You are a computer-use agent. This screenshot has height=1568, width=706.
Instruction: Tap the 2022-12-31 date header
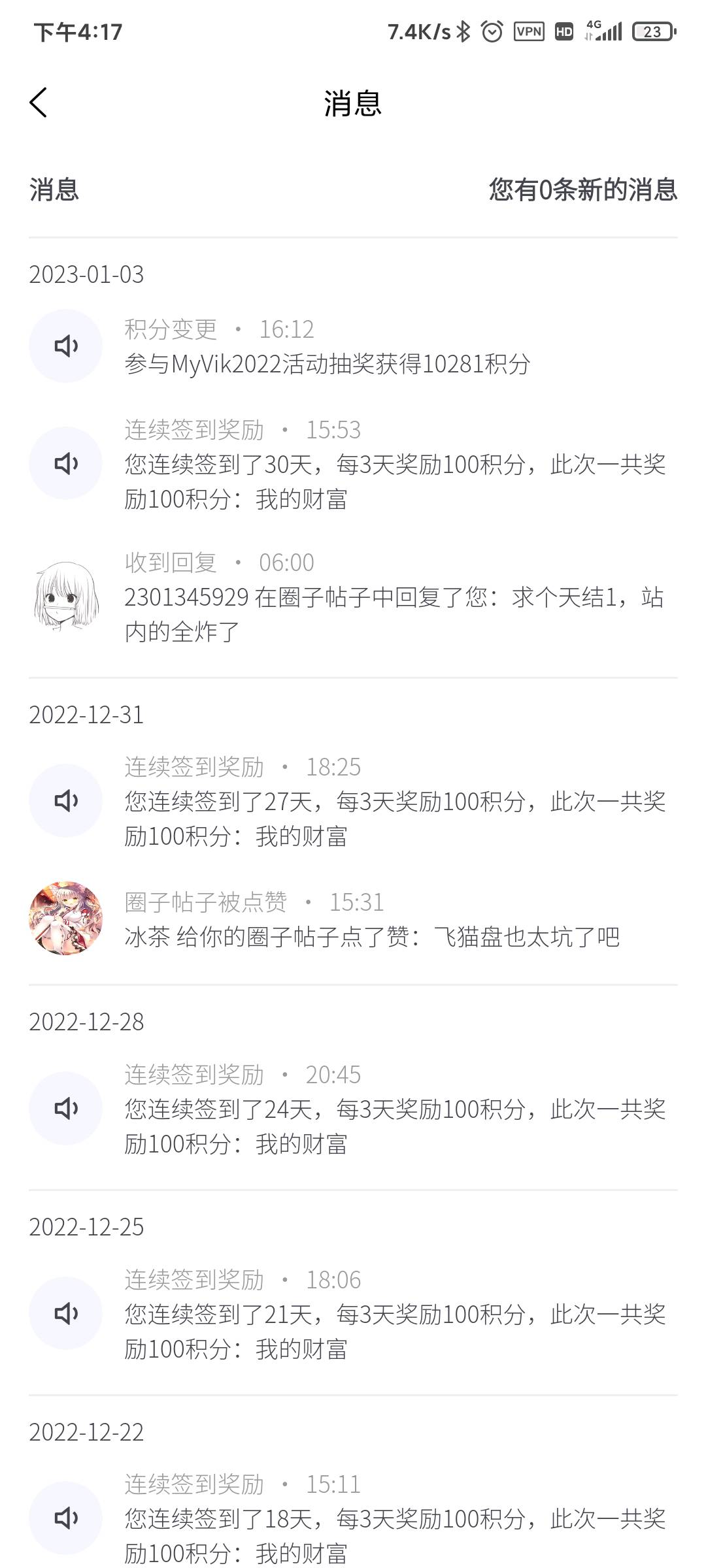pos(88,715)
